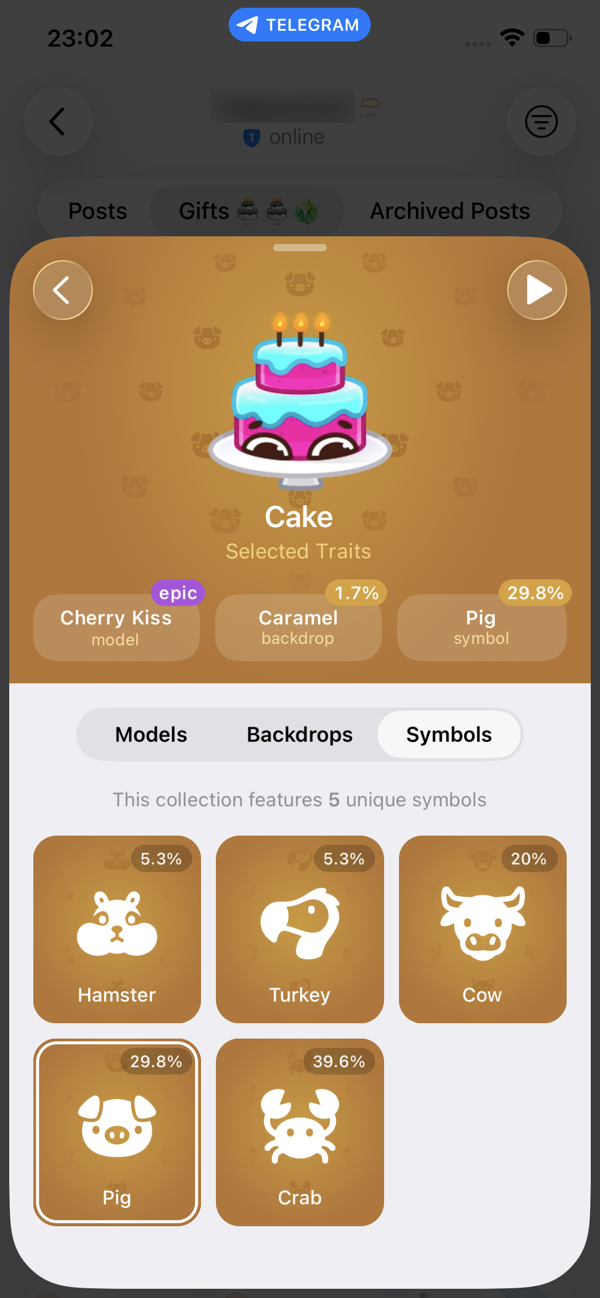600x1298 pixels.
Task: Select the Symbols tab
Action: [449, 734]
